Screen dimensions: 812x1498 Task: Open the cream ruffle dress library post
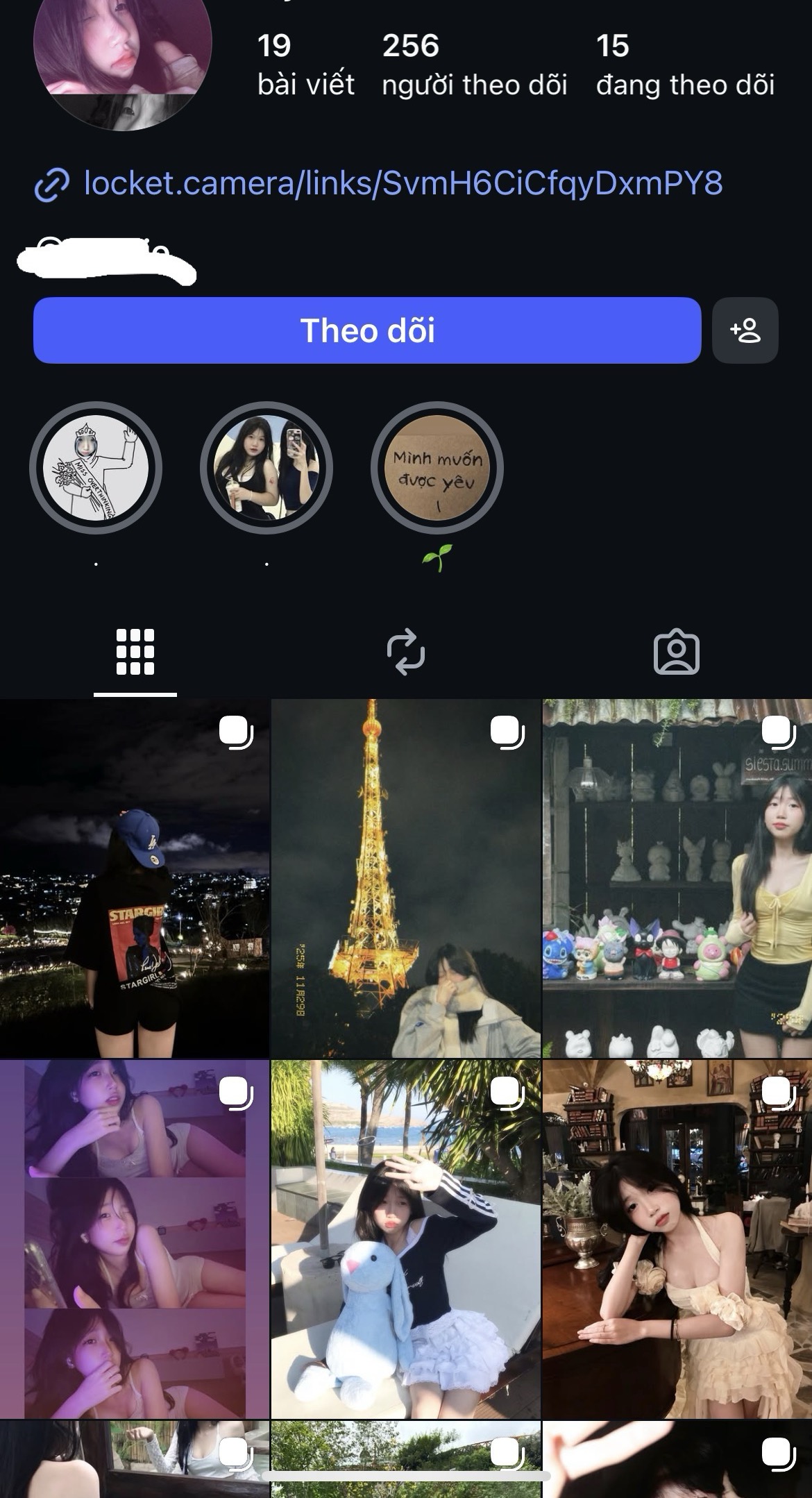point(677,1239)
